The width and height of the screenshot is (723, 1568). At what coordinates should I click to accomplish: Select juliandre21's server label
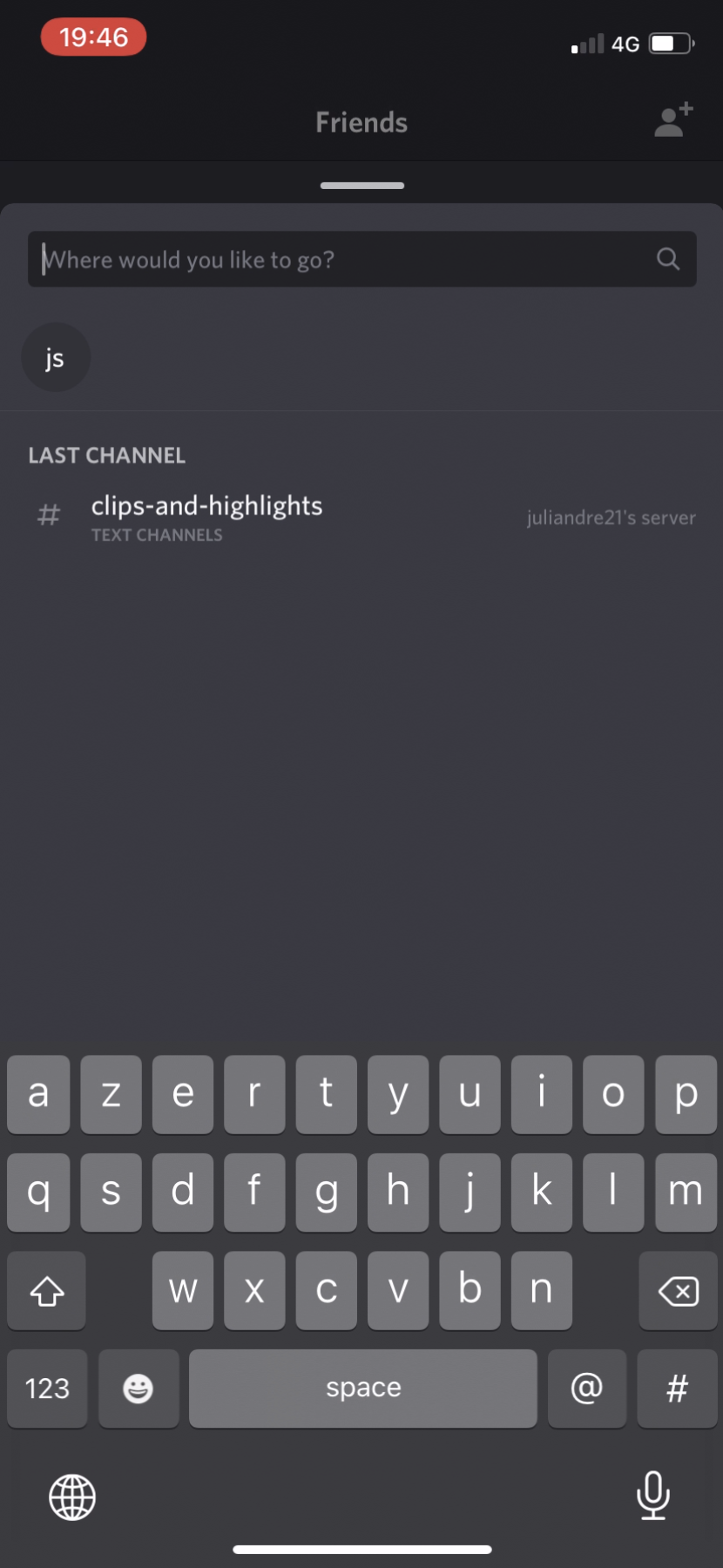612,517
